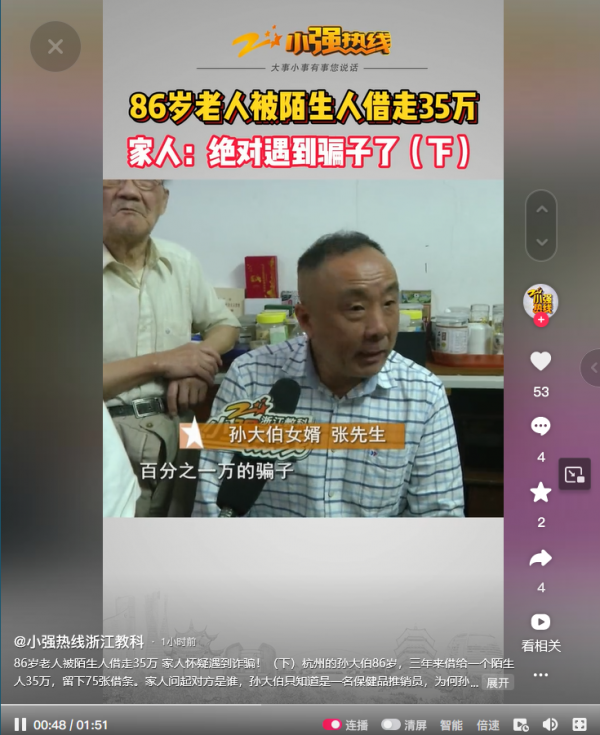Screen dimensions: 600x735
Task: Toggle the 清屏 clear screen switch
Action: pos(390,724)
